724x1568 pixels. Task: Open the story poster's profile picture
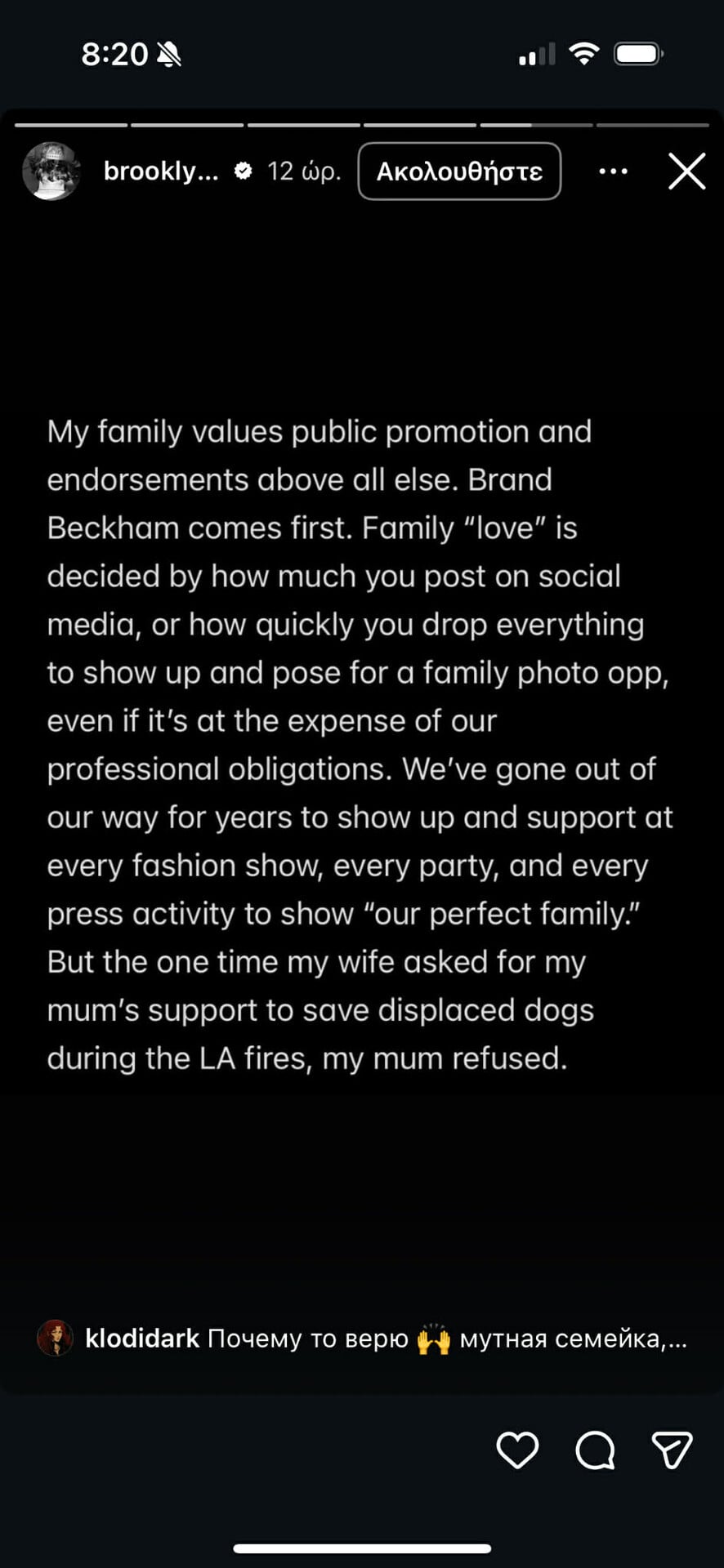[51, 171]
